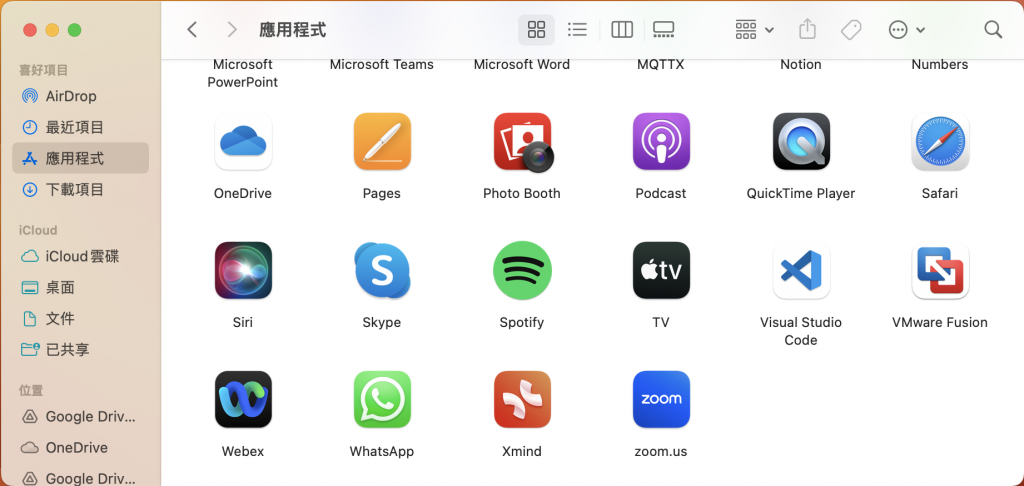This screenshot has height=486, width=1024.
Task: Select the Spotify app
Action: (522, 270)
